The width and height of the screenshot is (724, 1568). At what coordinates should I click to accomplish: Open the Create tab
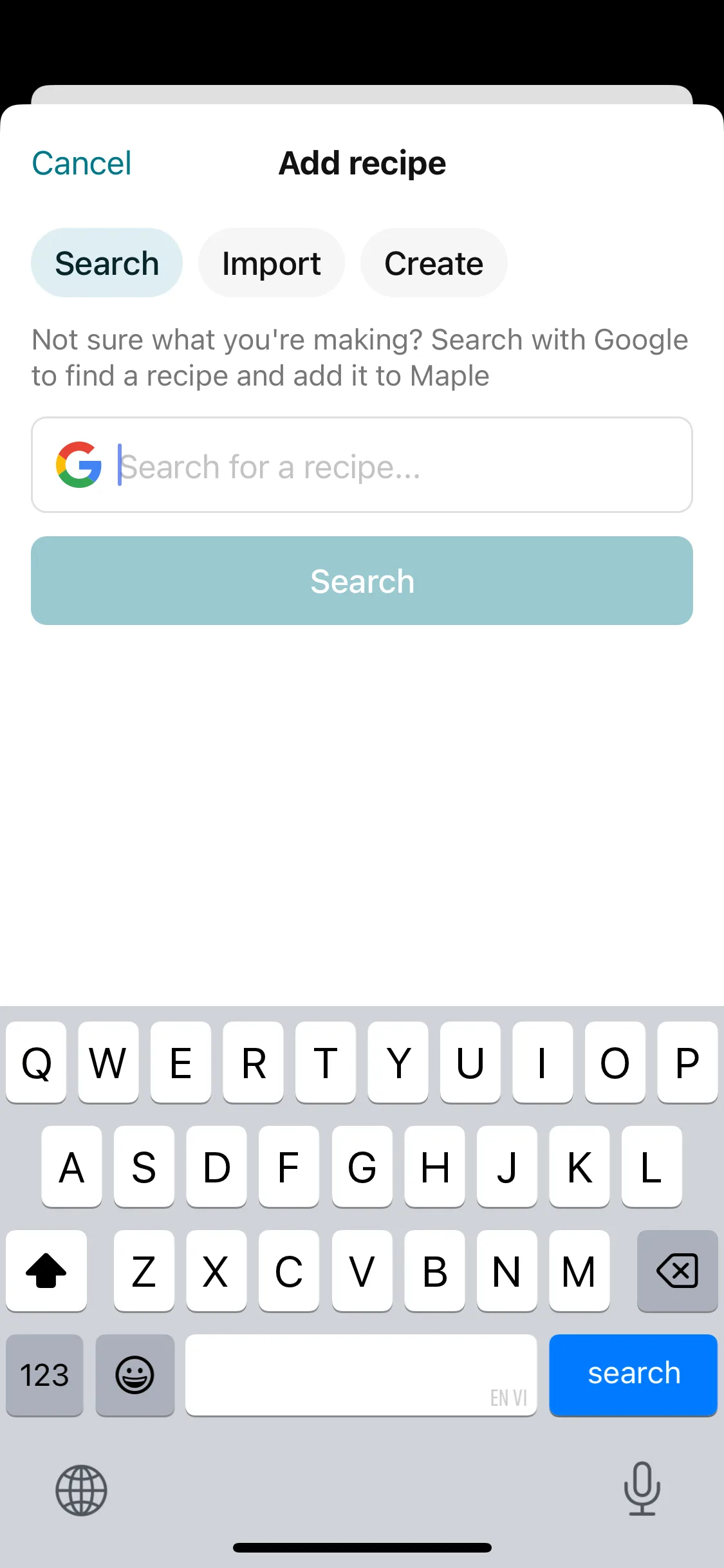click(433, 263)
